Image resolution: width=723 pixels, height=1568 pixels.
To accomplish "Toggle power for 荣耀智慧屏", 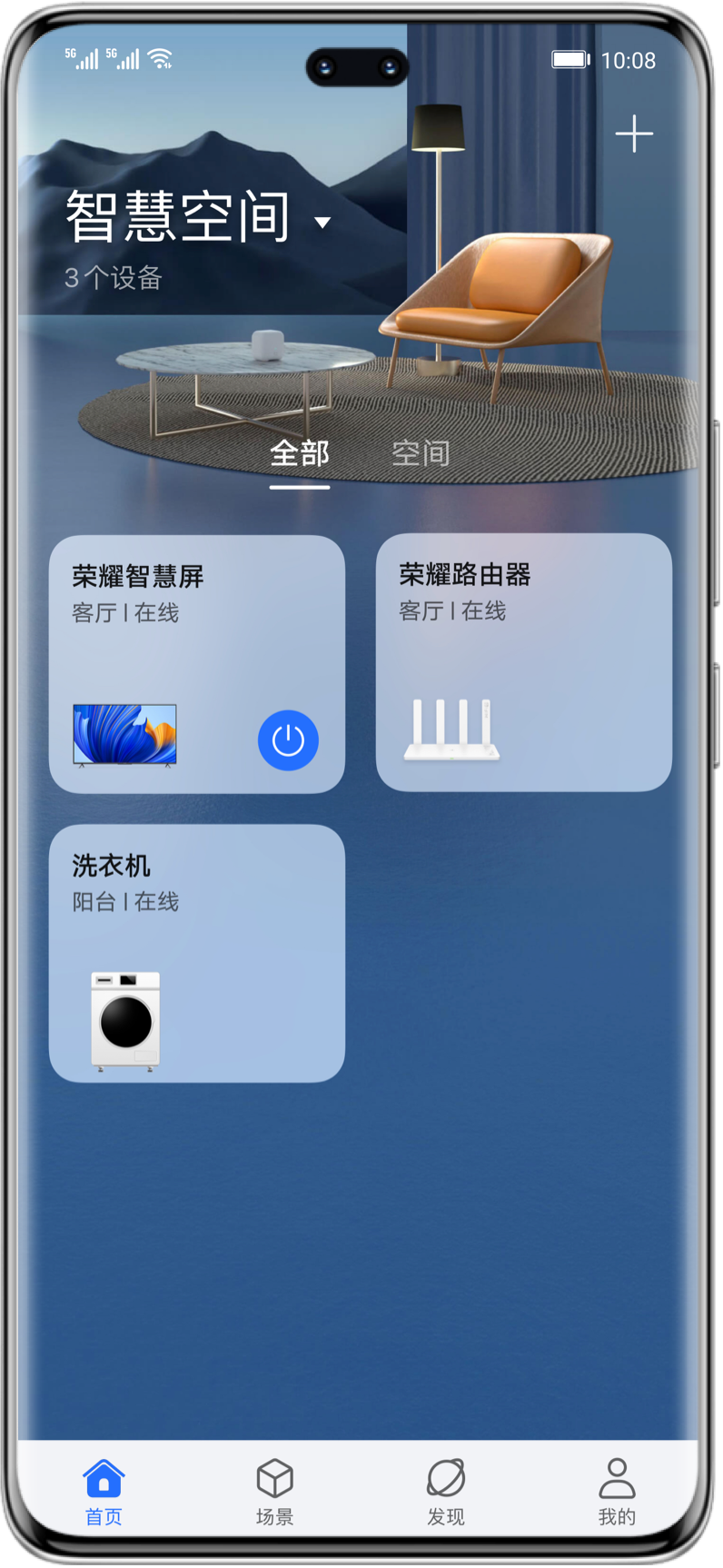I will click(x=288, y=740).
